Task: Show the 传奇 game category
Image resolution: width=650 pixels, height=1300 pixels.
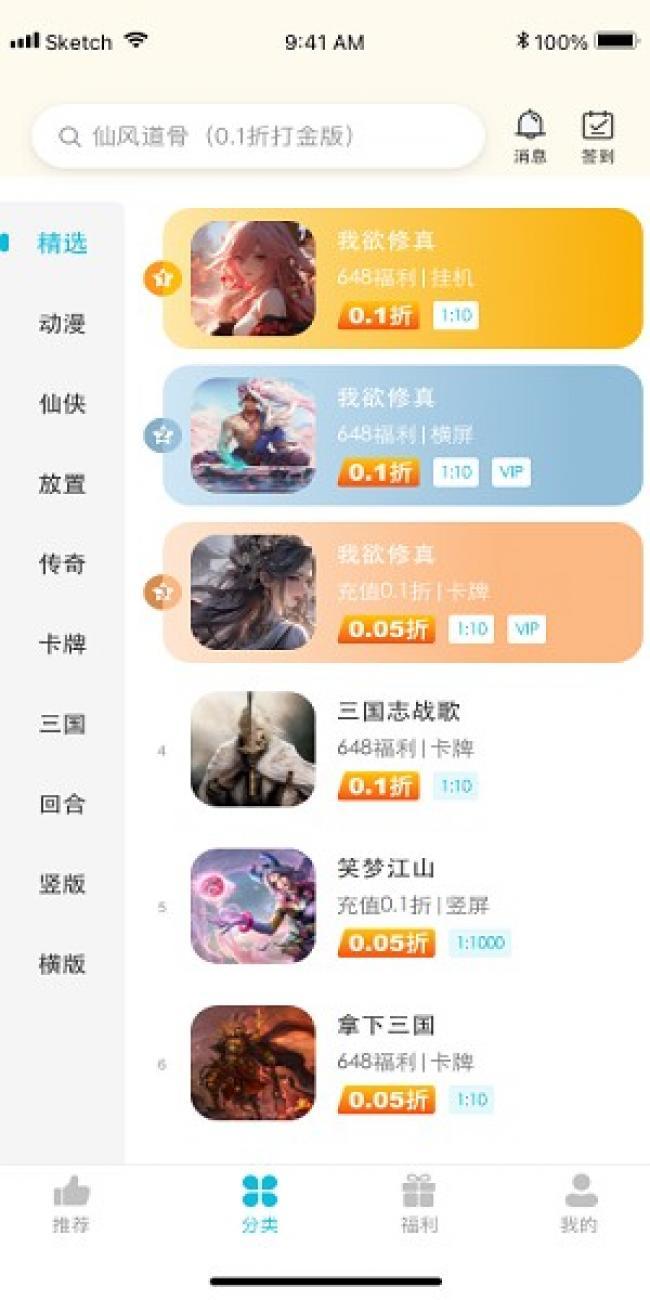Action: [x=62, y=564]
